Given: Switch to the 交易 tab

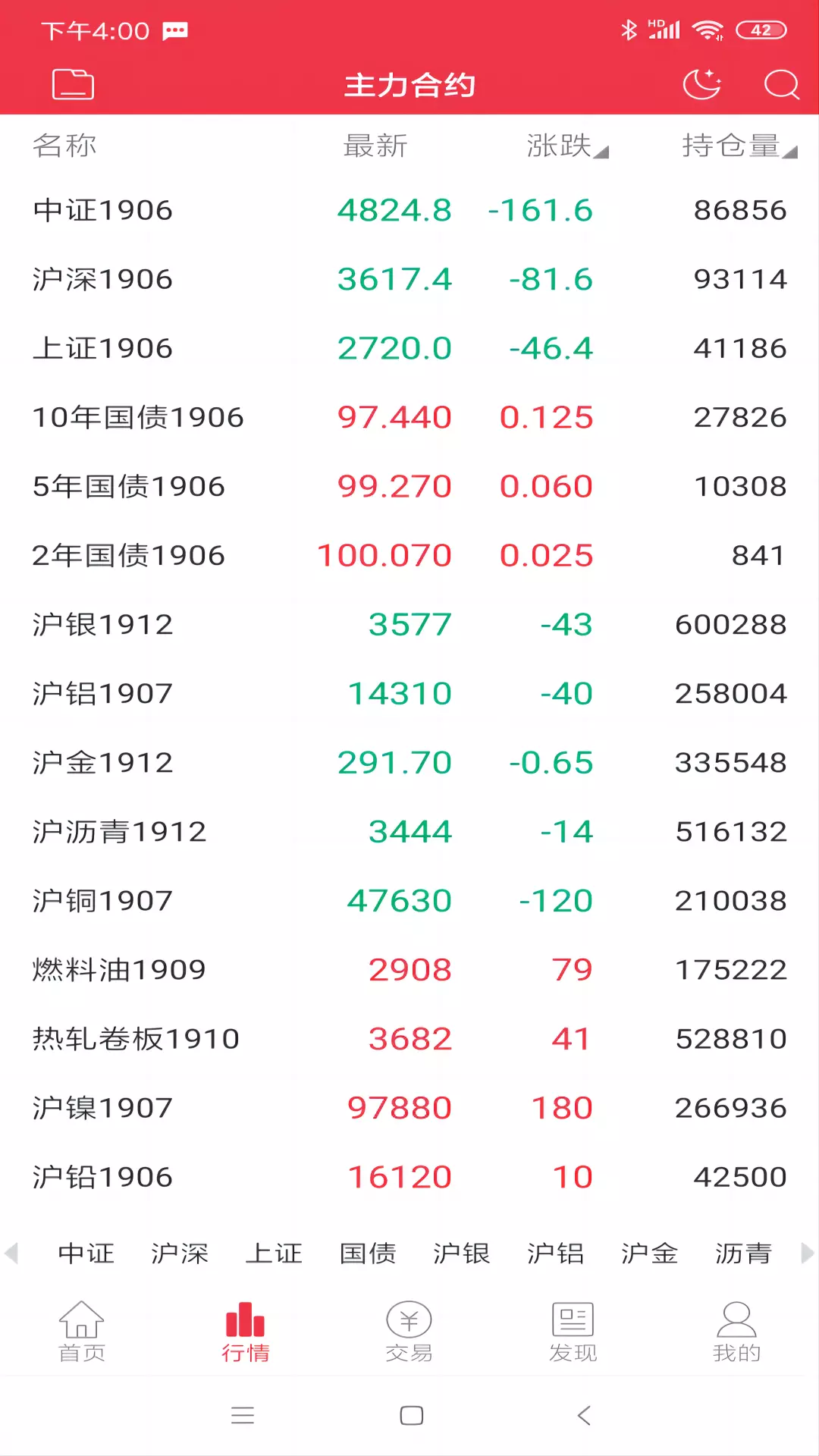Looking at the screenshot, I should (x=409, y=1332).
